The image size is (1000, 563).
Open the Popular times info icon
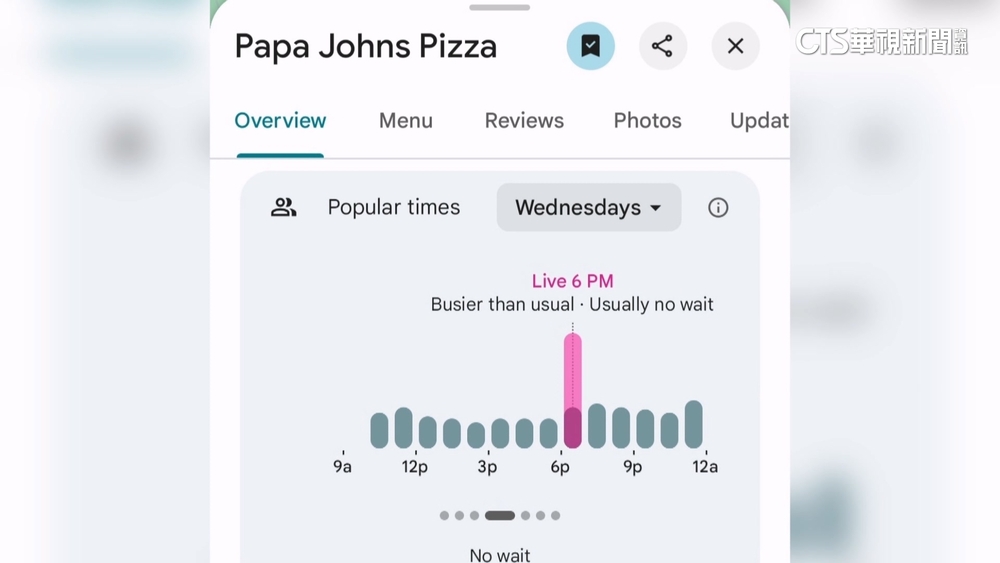click(718, 208)
